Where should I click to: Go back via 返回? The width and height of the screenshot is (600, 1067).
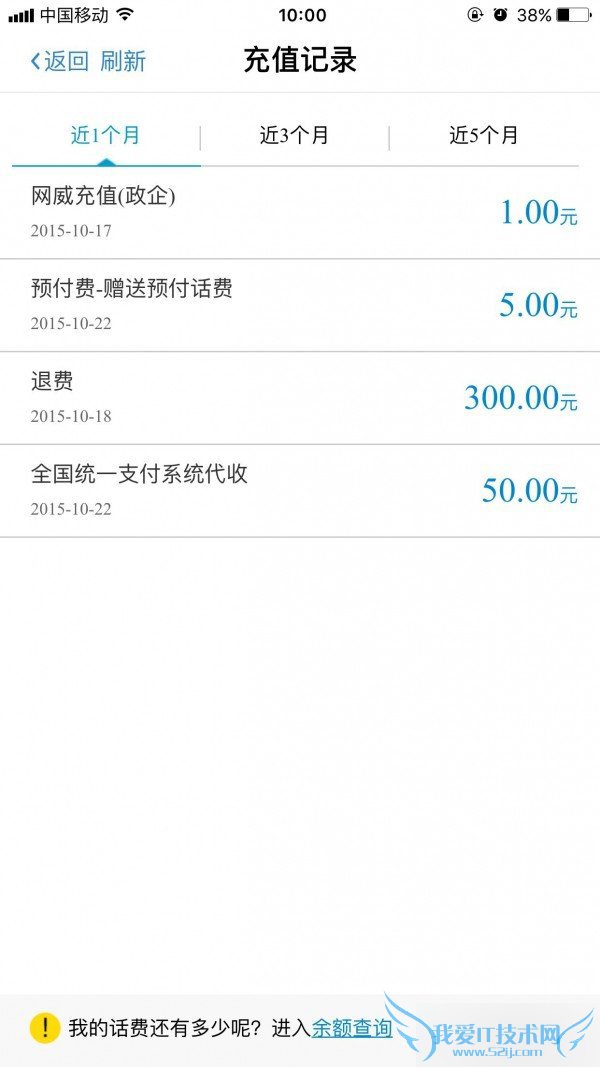[59, 61]
